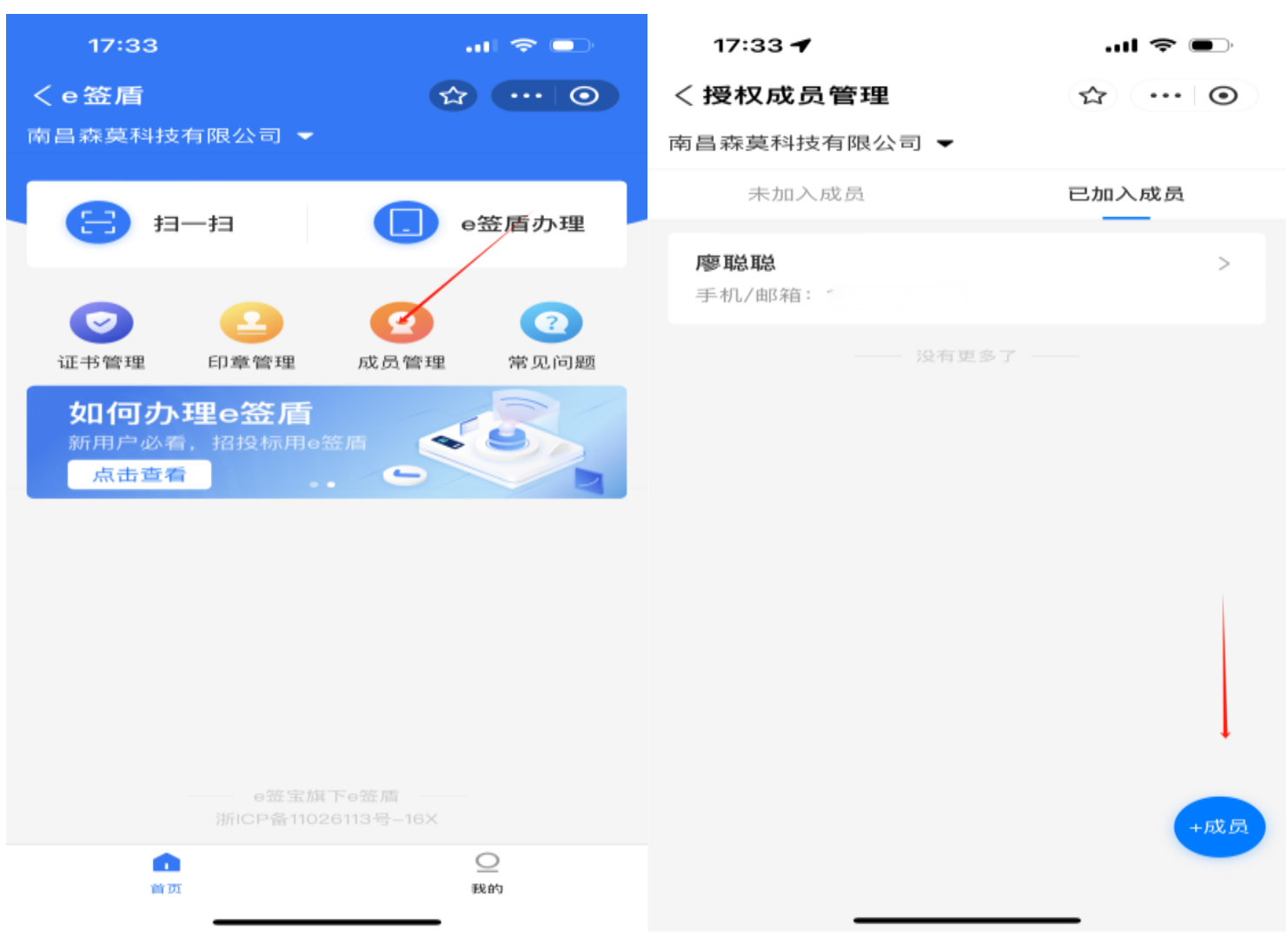The height and width of the screenshot is (951, 1288).
Task: Open the overflow menu on 授权成员管理
Action: pos(1165,96)
